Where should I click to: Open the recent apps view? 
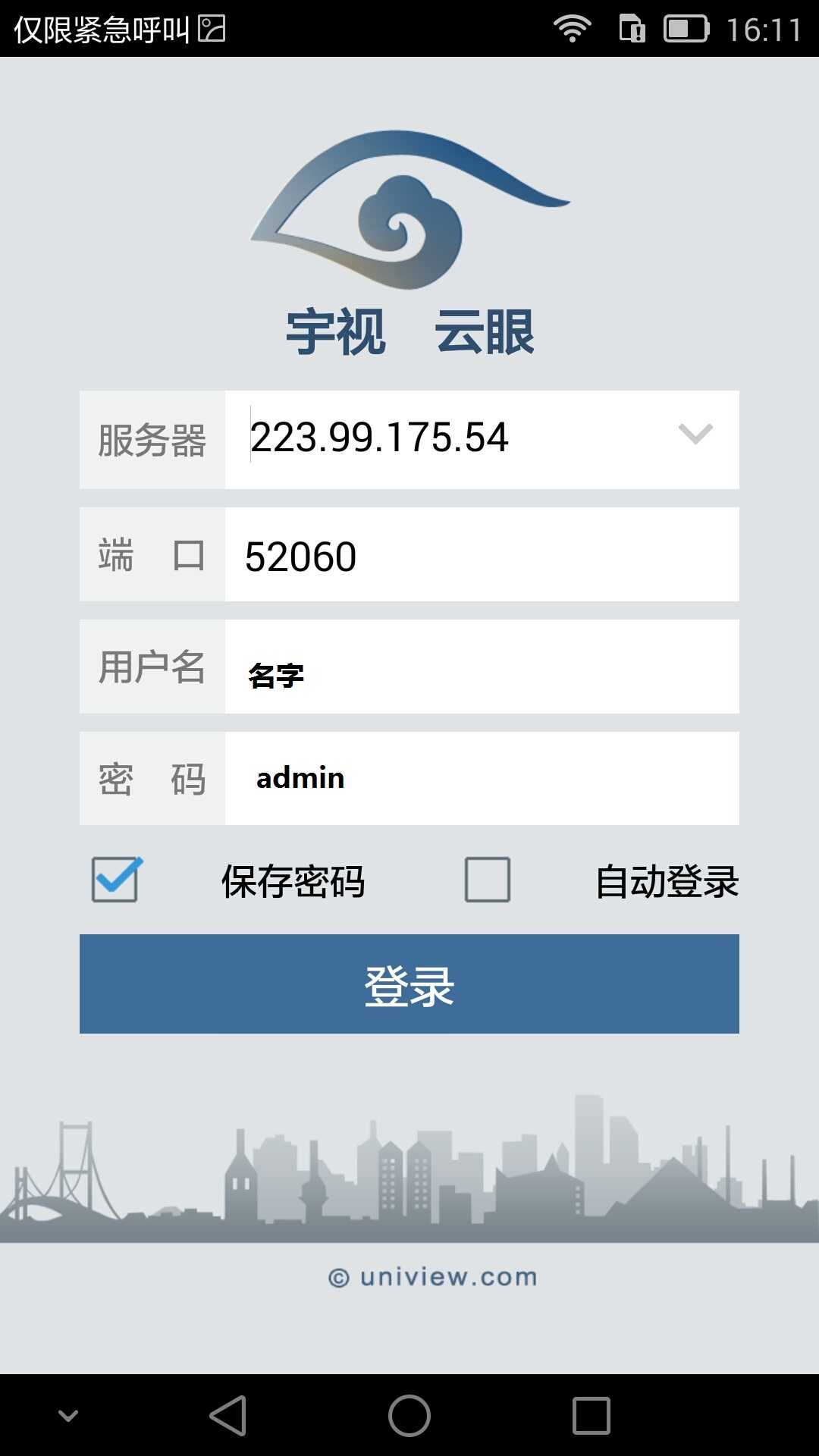tap(591, 1415)
